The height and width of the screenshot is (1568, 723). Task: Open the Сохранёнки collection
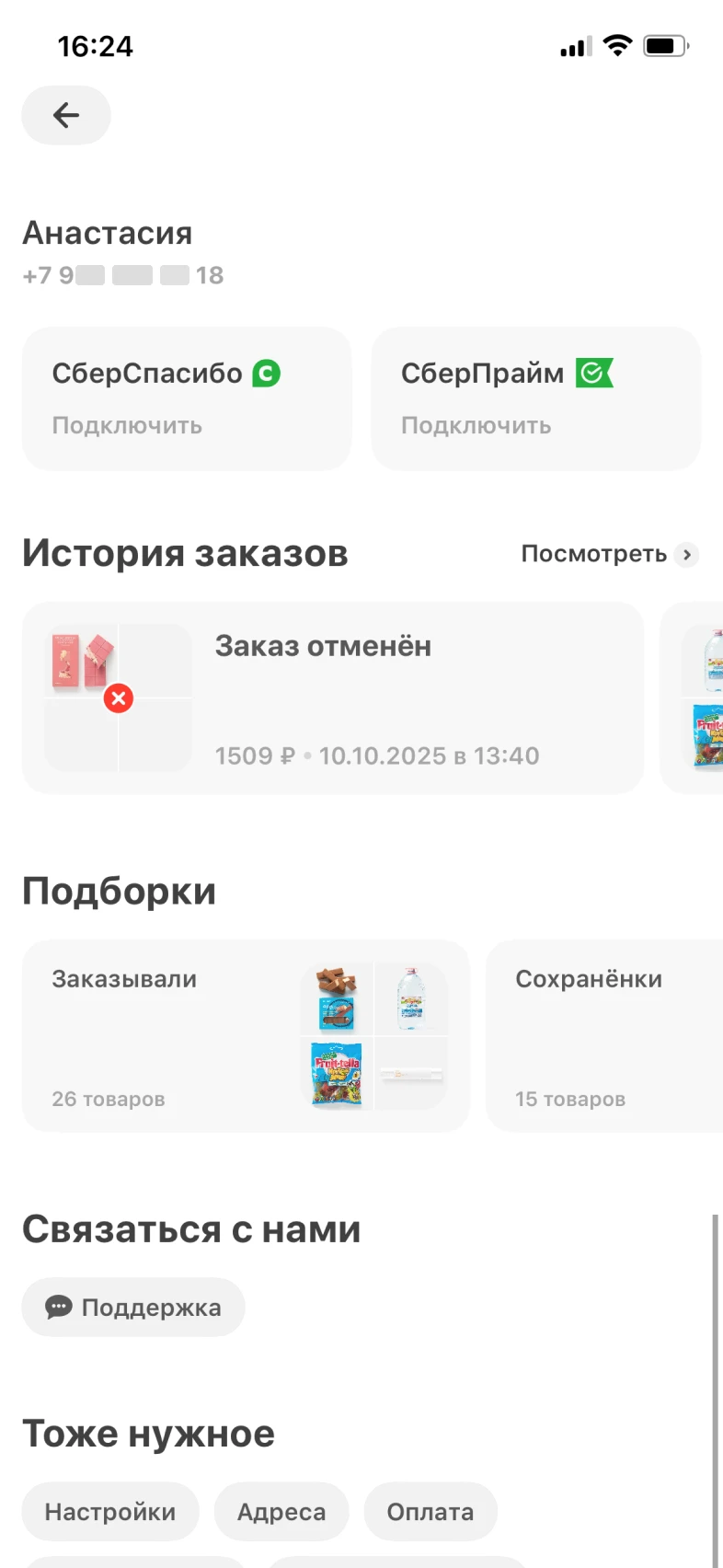pyautogui.click(x=603, y=1035)
